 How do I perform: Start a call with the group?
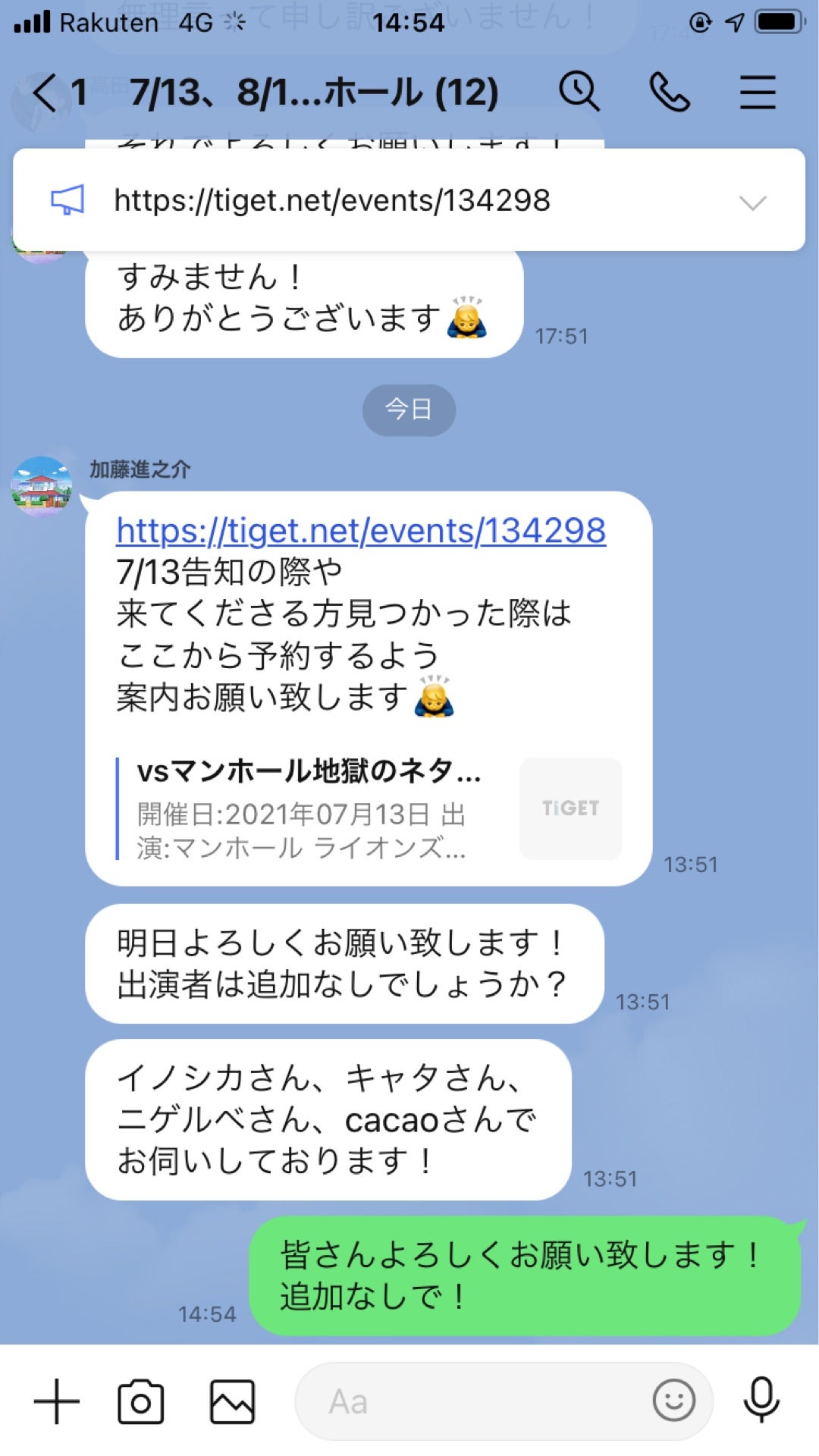(x=670, y=93)
